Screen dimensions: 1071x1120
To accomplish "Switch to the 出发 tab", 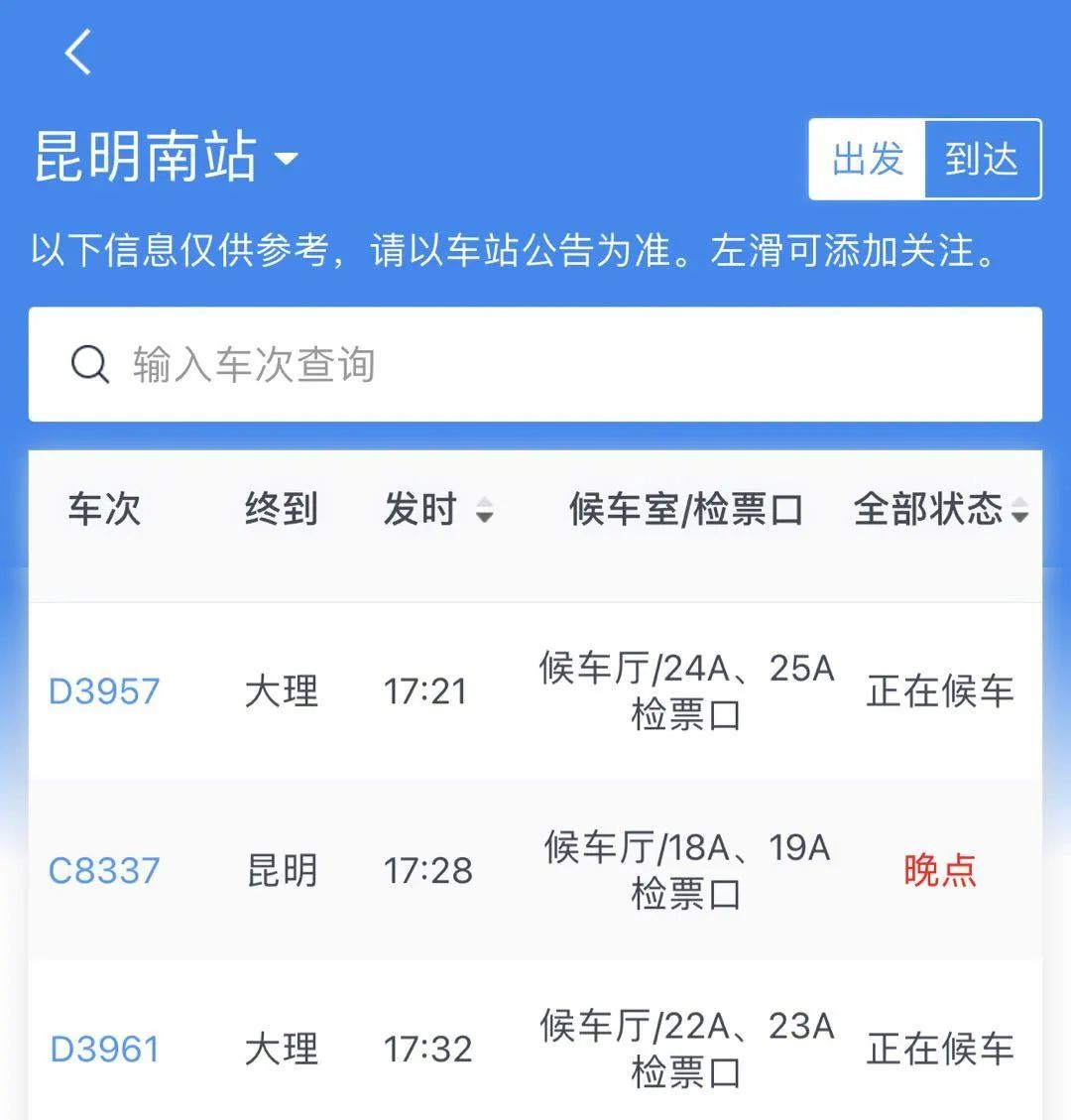I will (x=868, y=160).
